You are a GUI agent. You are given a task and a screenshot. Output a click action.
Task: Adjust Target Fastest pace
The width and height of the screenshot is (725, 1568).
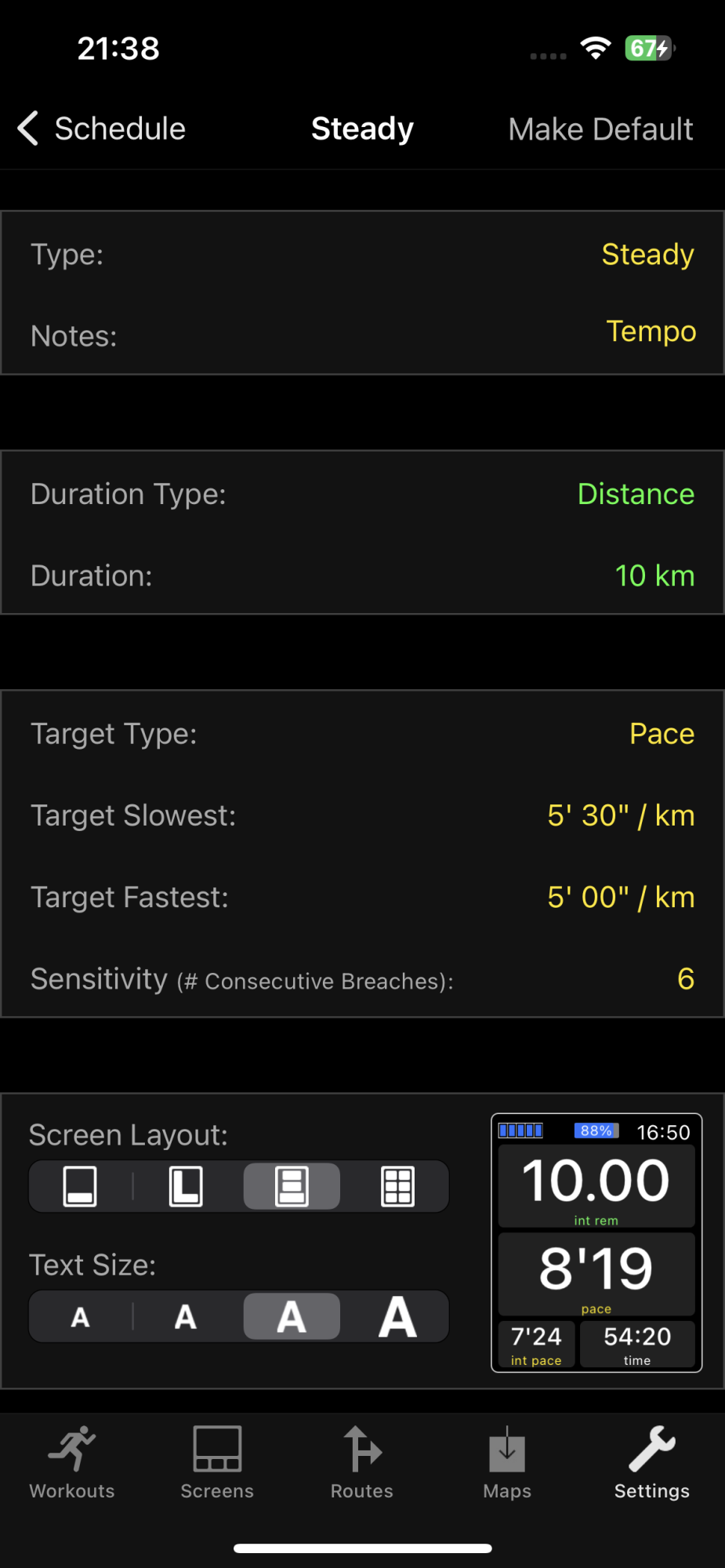362,897
